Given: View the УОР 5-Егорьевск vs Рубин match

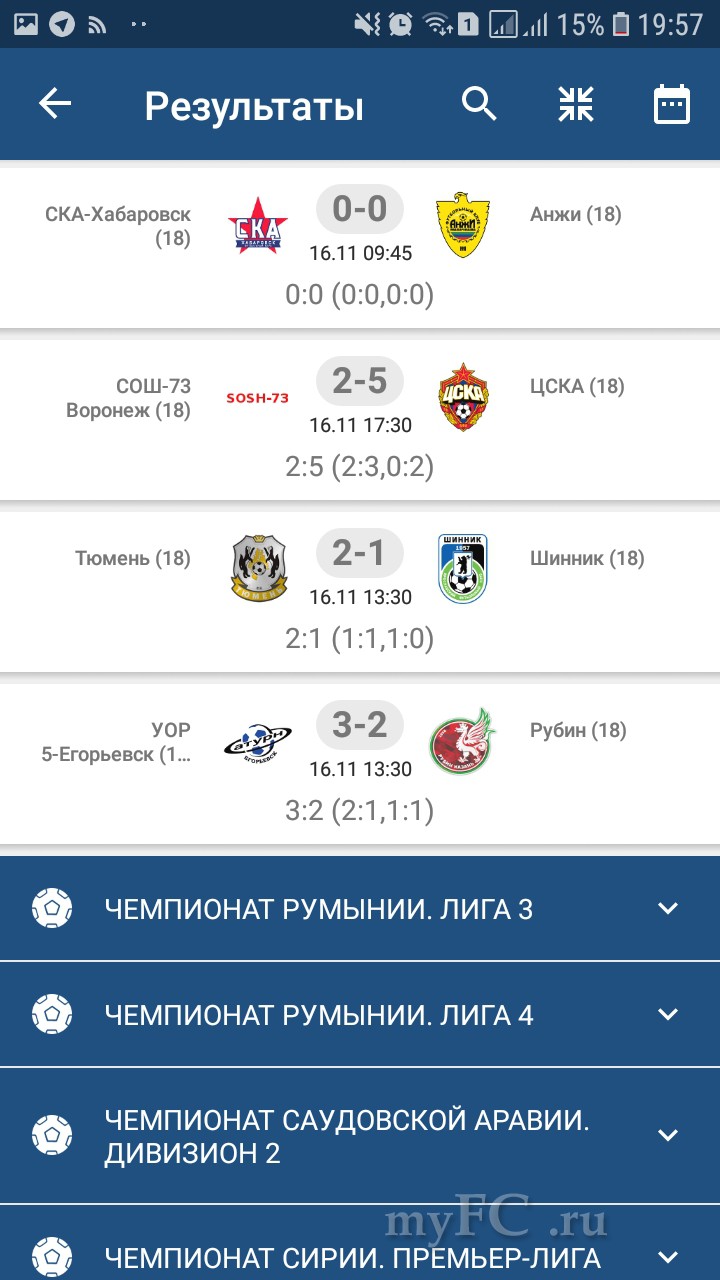Looking at the screenshot, I should click(x=360, y=763).
